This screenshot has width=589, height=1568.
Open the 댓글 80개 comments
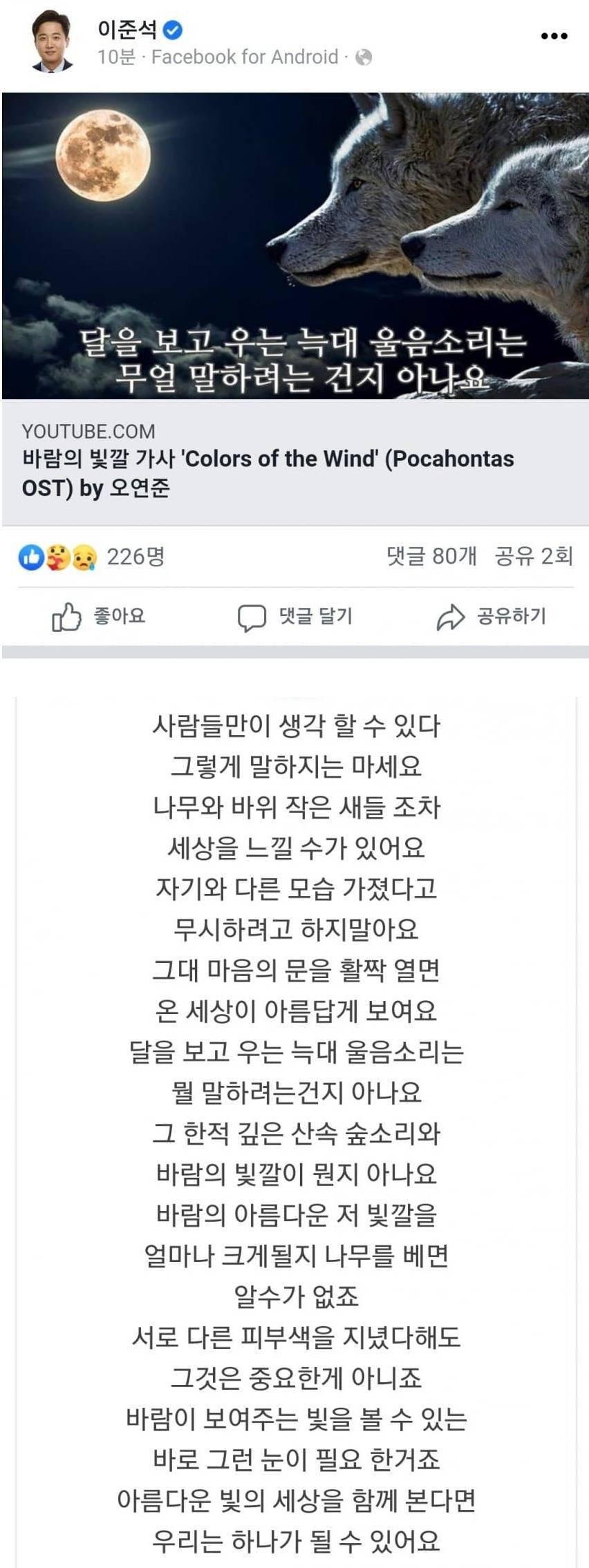point(431,555)
